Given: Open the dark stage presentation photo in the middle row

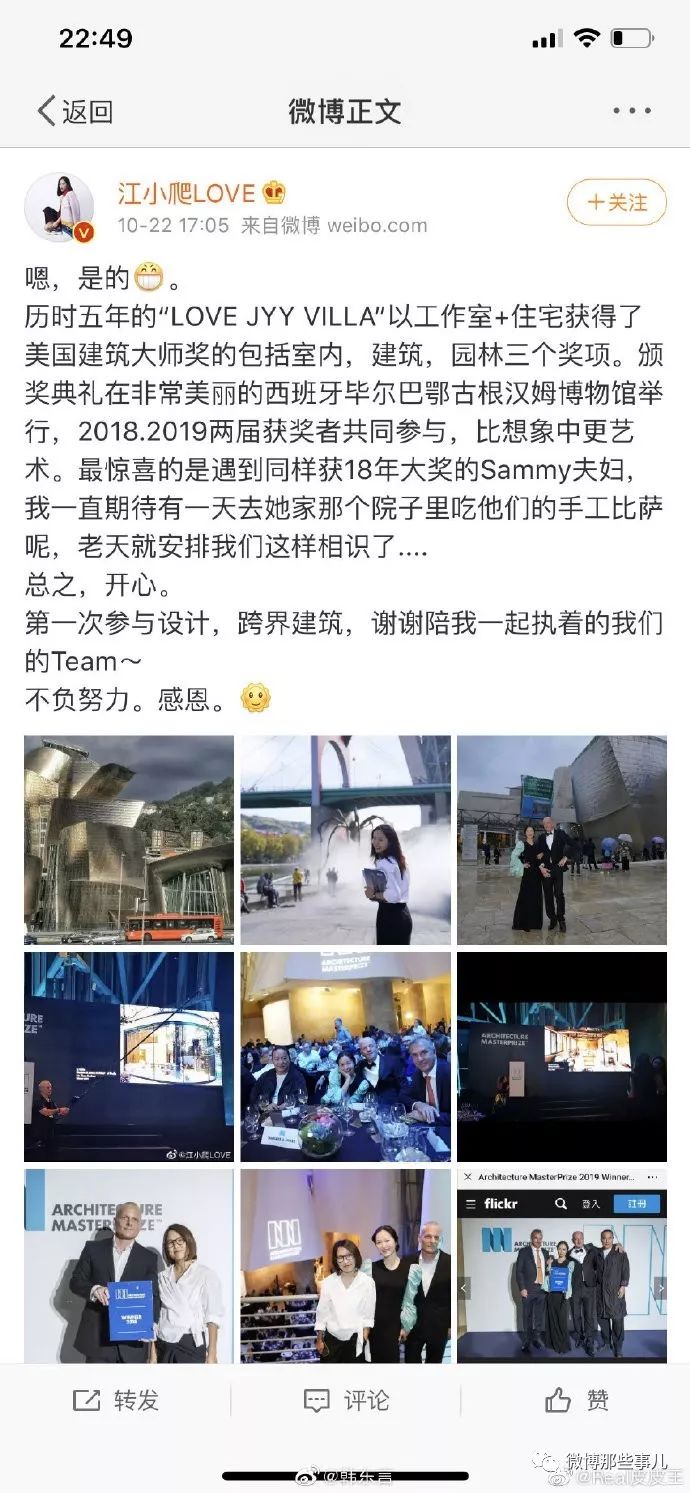Looking at the screenshot, I should tap(562, 1056).
